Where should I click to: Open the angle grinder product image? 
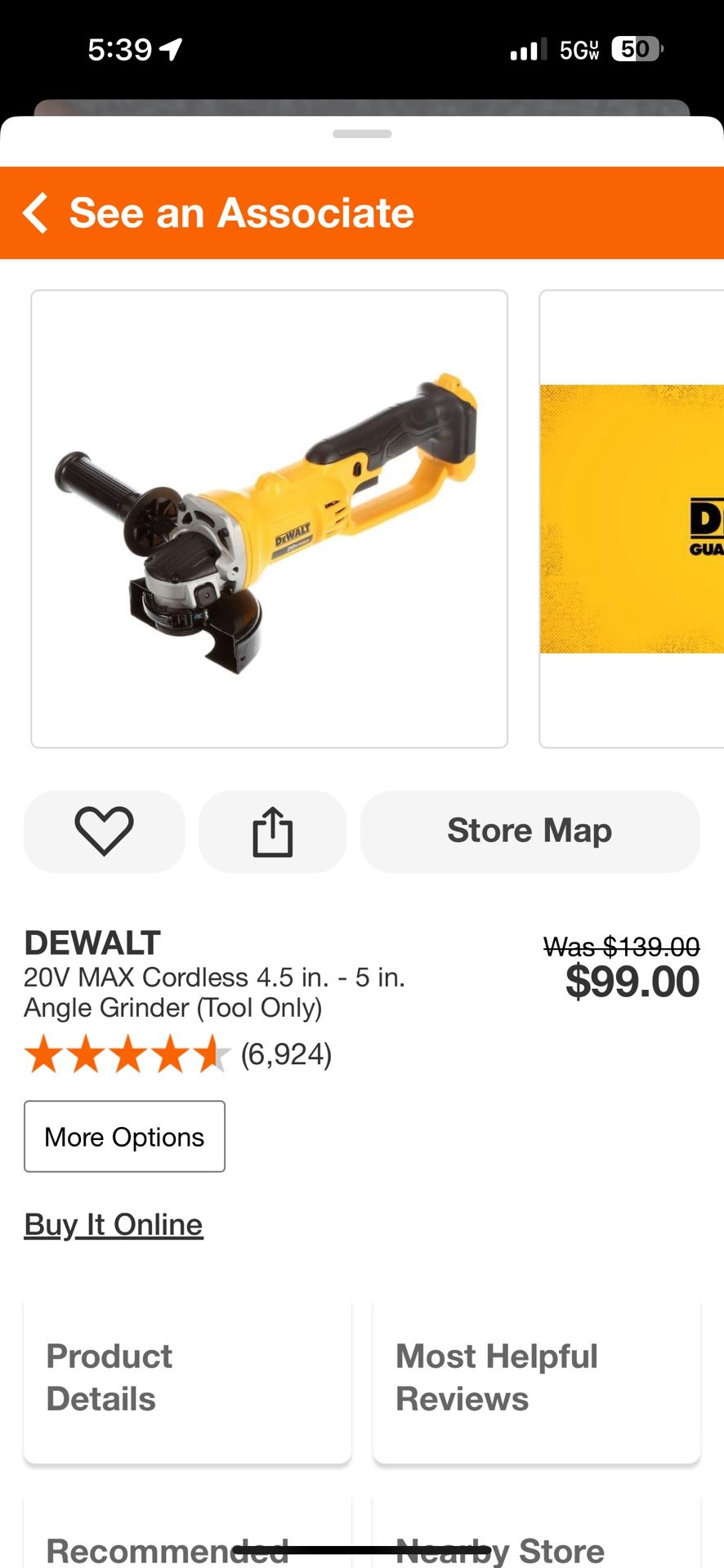tap(269, 519)
